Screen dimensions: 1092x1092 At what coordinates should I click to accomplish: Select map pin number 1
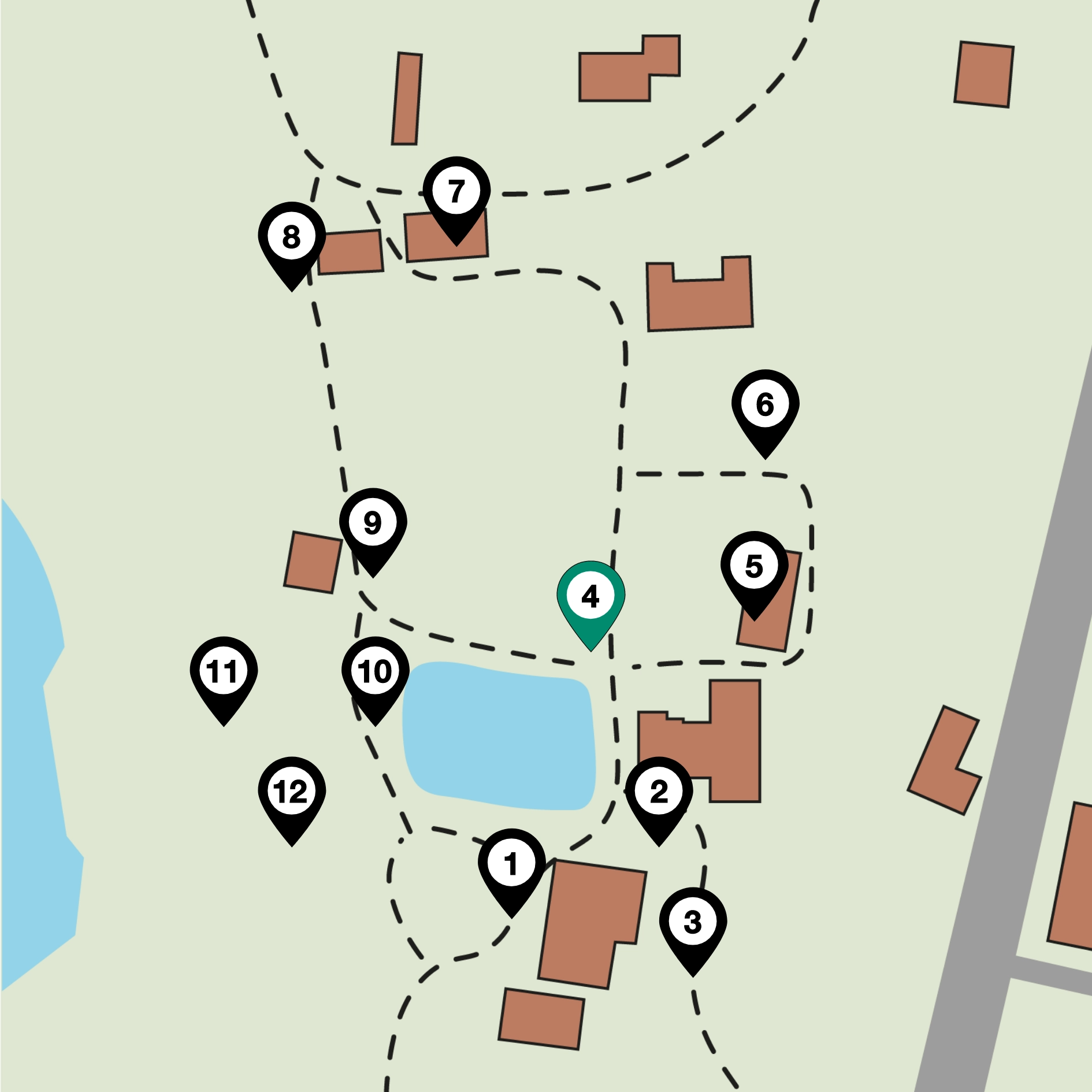(511, 864)
